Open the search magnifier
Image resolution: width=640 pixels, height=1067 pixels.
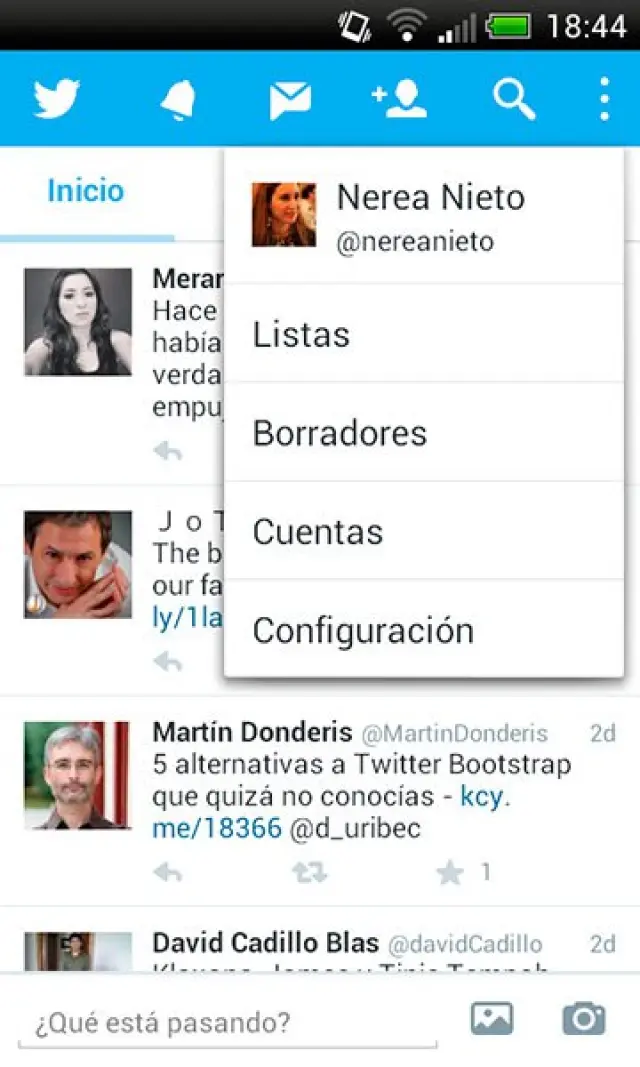point(514,100)
